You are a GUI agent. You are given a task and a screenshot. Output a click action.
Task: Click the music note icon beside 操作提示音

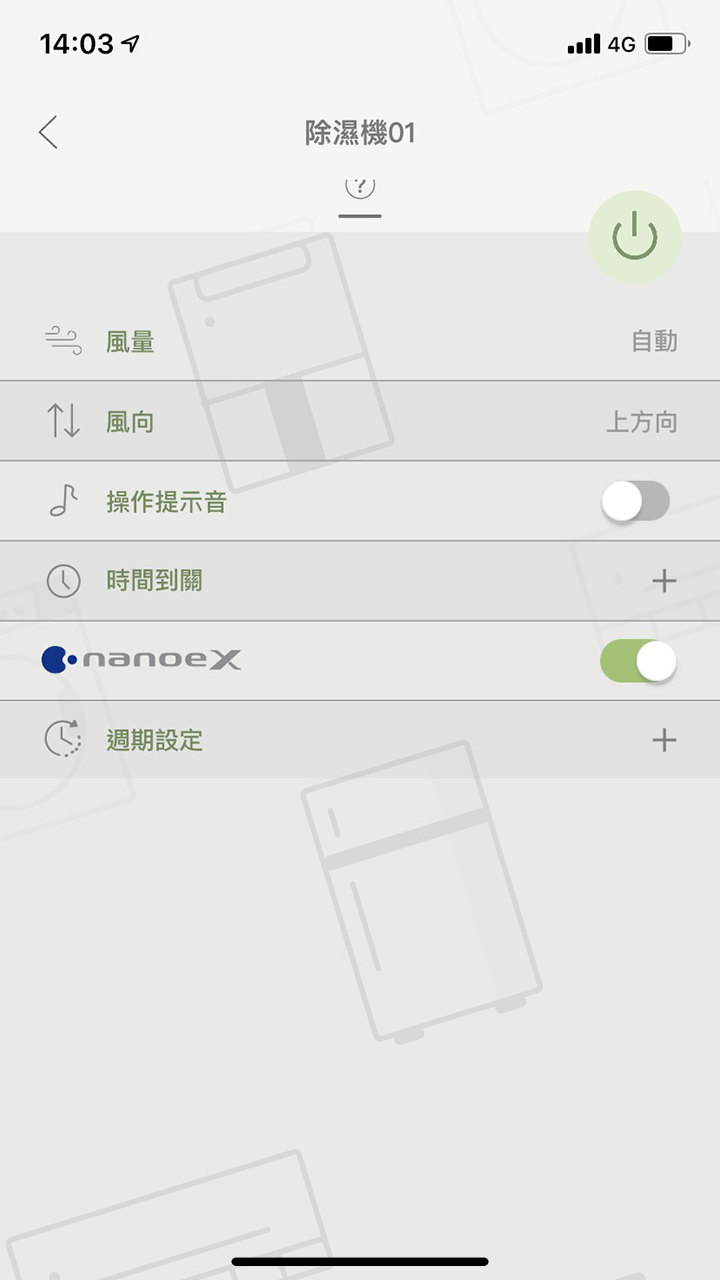coord(62,501)
